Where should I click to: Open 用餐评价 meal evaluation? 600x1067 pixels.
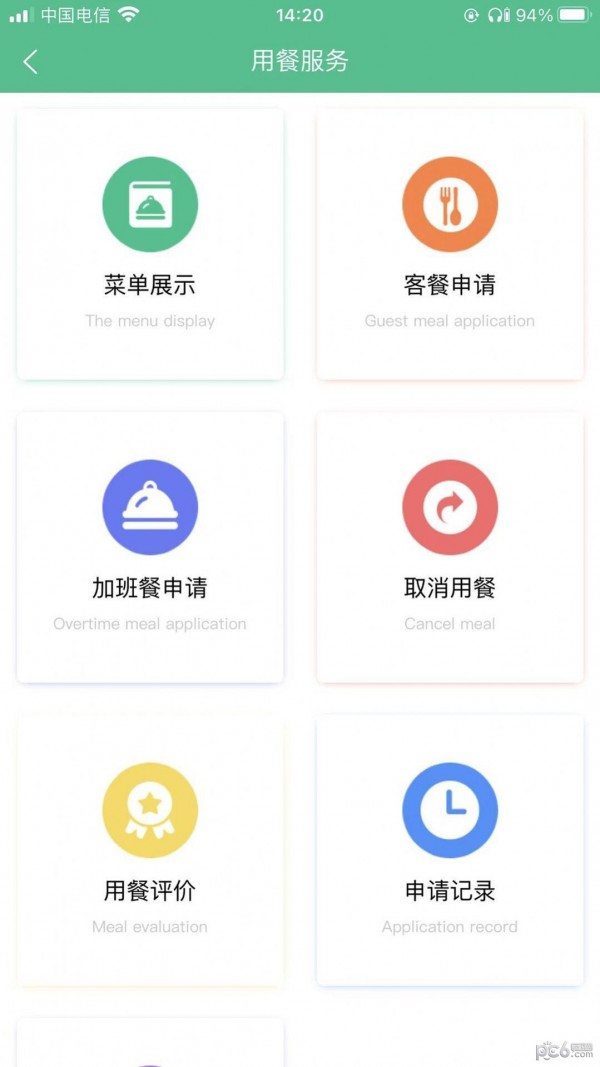click(x=150, y=850)
